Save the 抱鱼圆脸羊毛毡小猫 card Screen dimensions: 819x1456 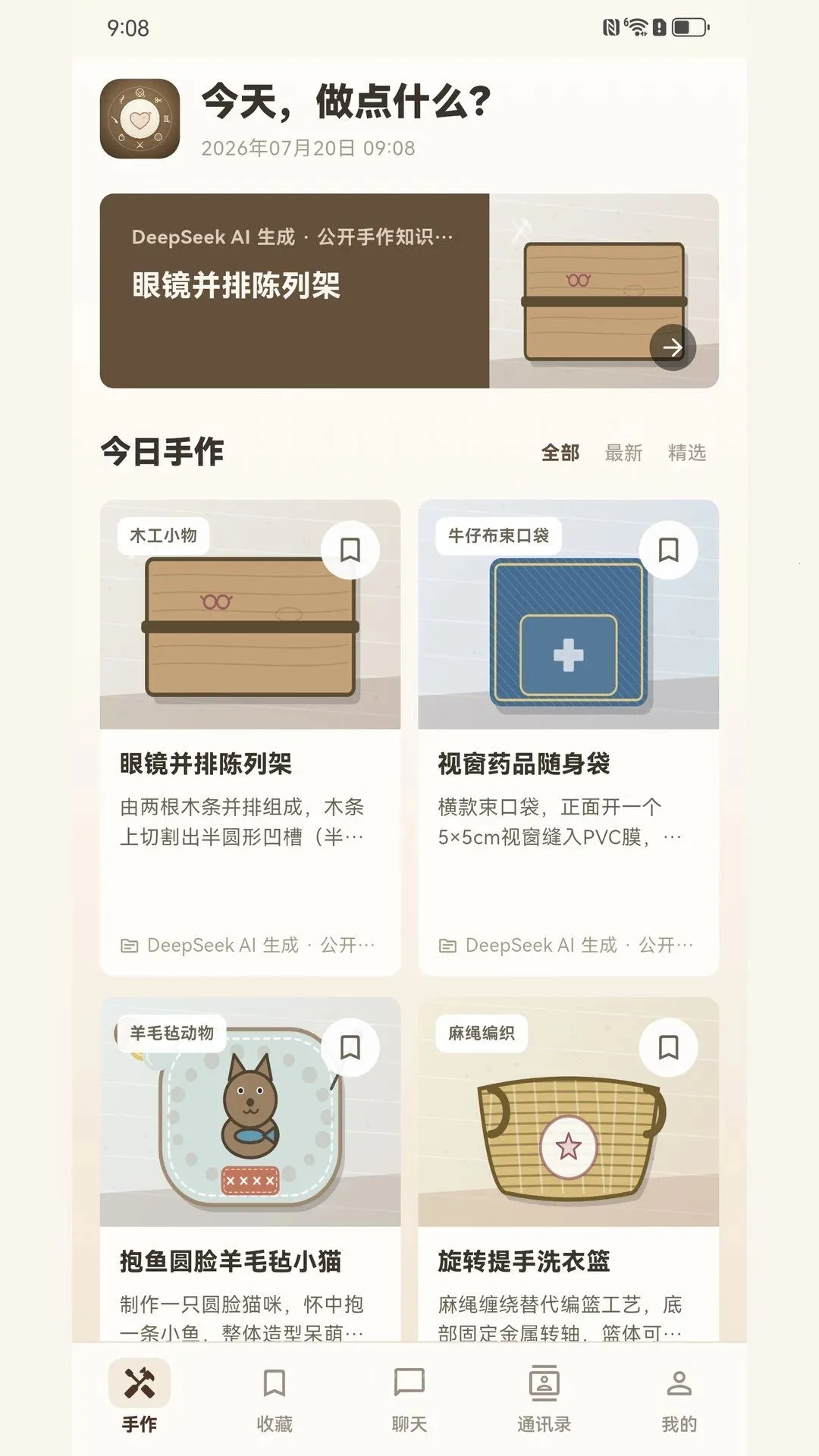point(350,1047)
